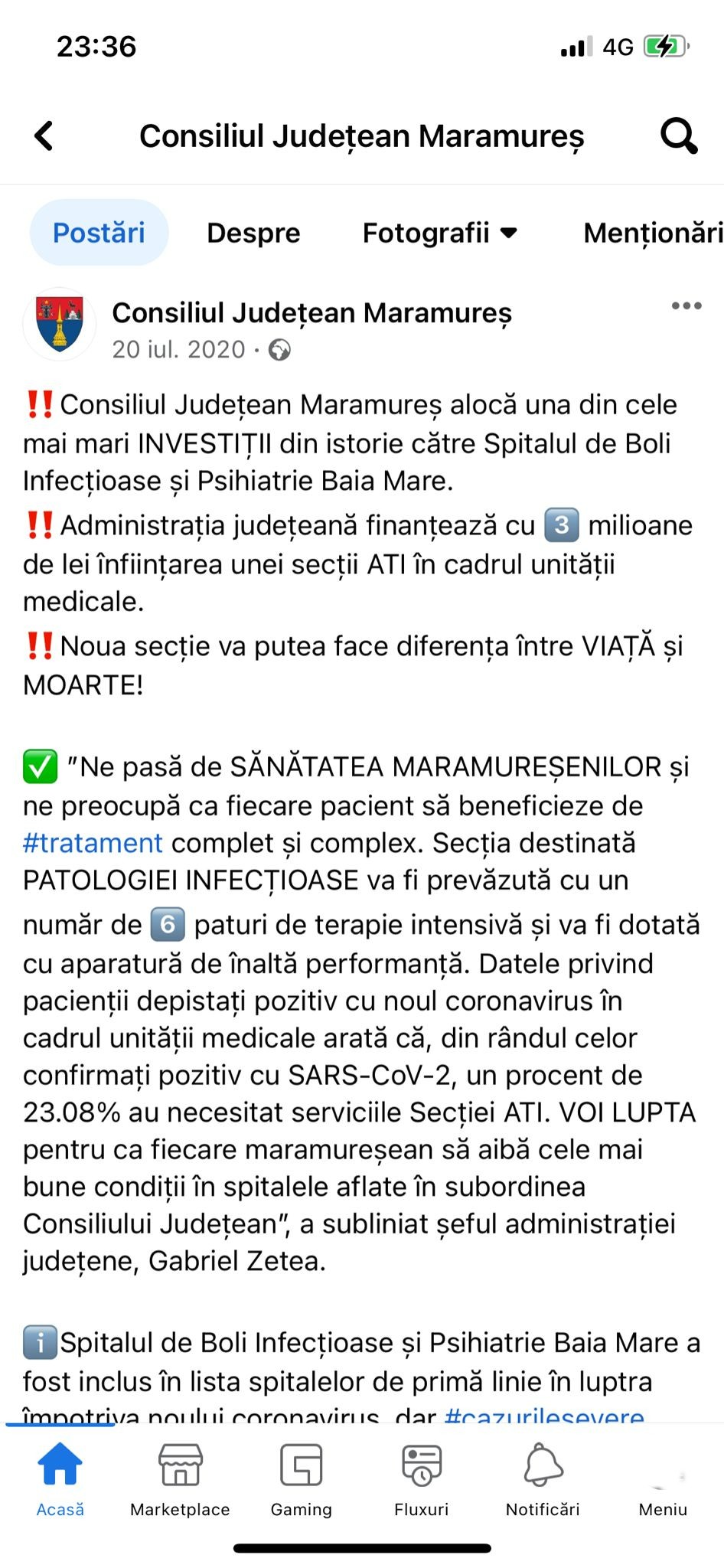This screenshot has width=724, height=1568.
Task: Go to the Acasă home feed
Action: coord(60,1479)
